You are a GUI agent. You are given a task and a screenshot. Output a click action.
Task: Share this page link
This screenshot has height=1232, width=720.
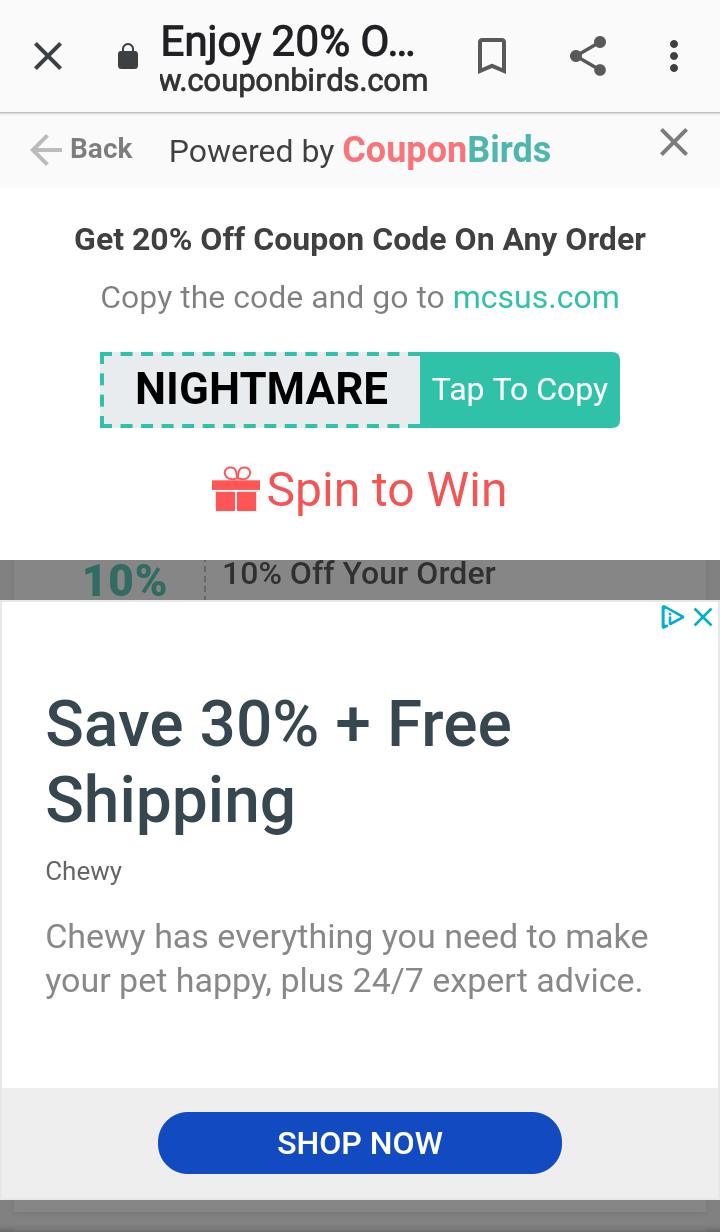coord(588,56)
